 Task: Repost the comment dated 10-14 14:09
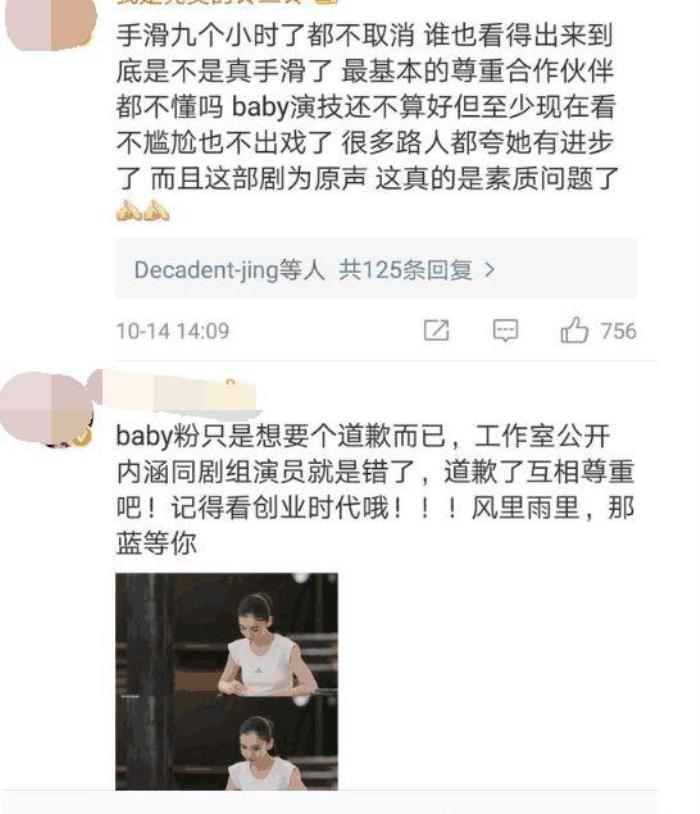pos(436,331)
